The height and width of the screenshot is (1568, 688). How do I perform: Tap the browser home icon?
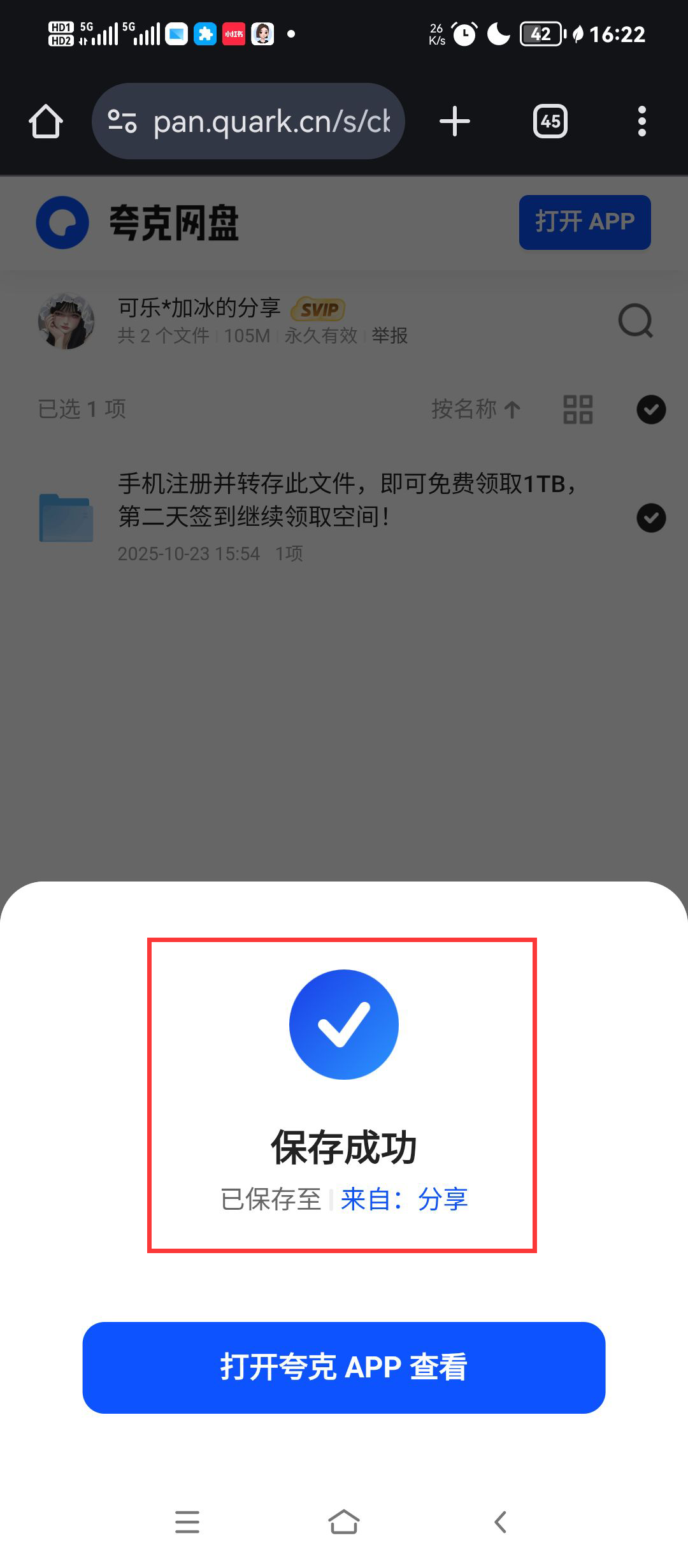(46, 121)
